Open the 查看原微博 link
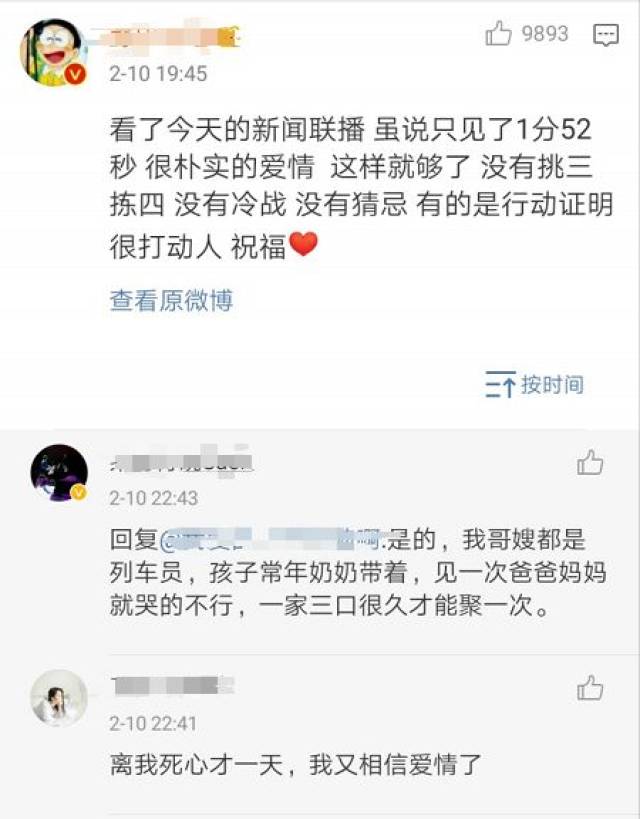This screenshot has width=640, height=819. (x=171, y=300)
